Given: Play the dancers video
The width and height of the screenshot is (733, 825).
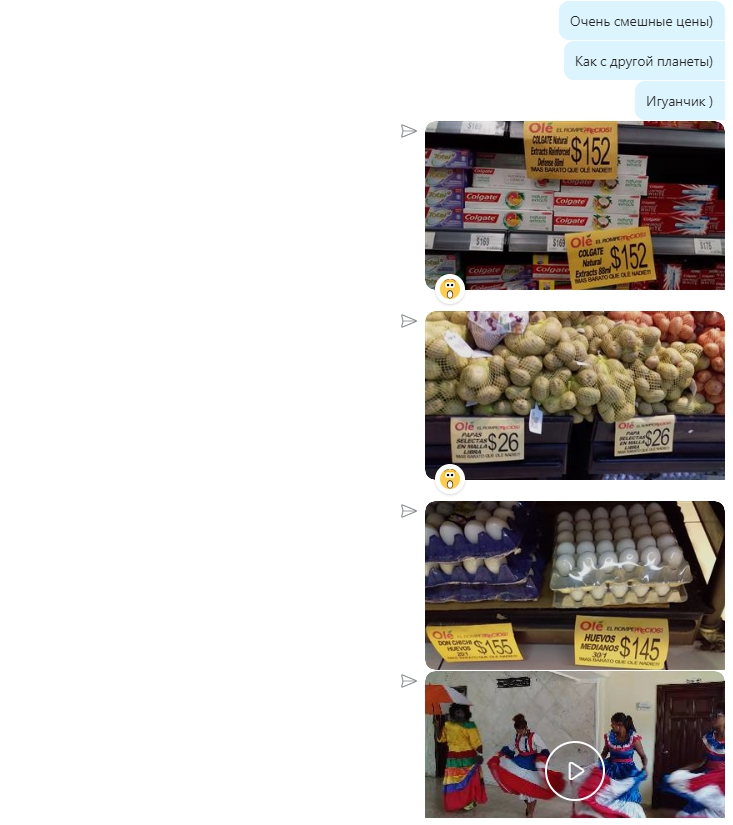Looking at the screenshot, I should tap(575, 770).
